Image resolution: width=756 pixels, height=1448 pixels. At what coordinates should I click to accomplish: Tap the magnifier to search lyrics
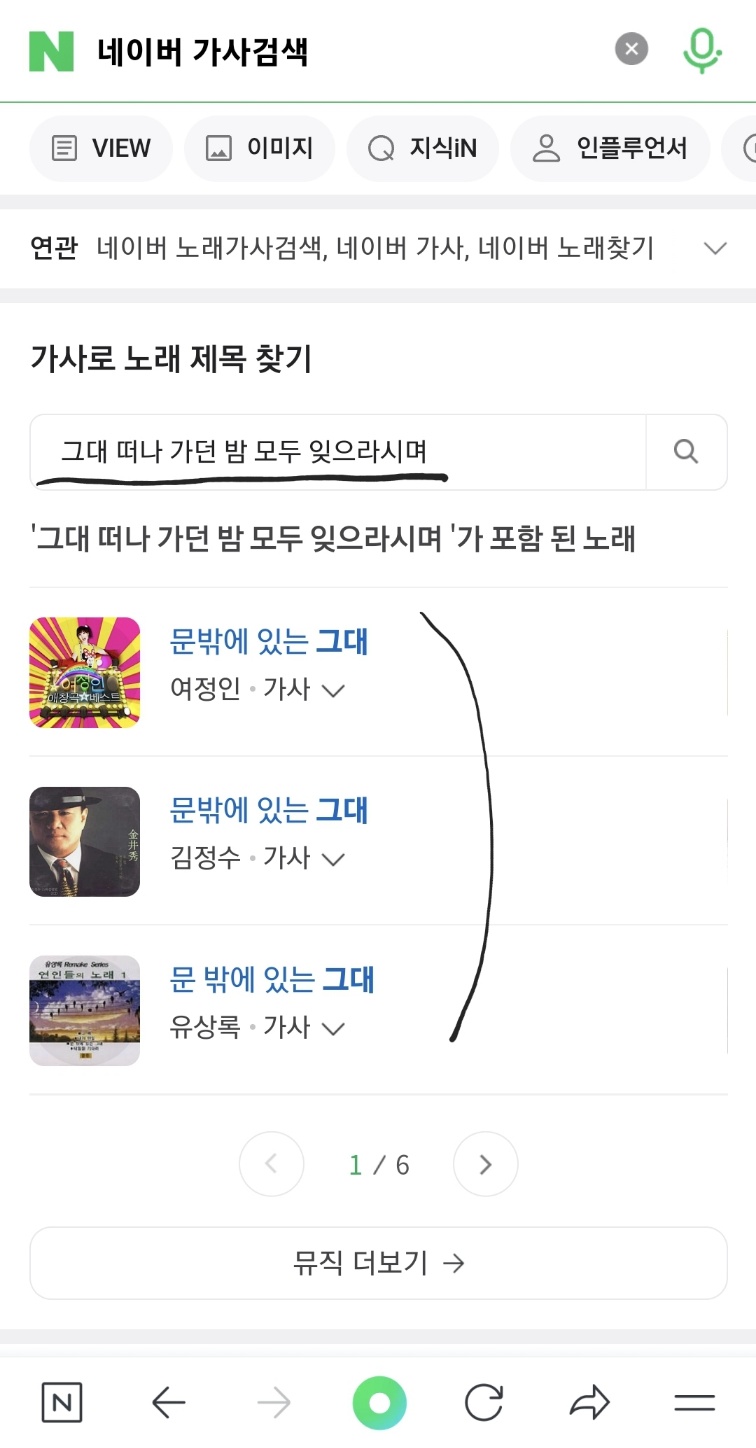click(x=686, y=452)
